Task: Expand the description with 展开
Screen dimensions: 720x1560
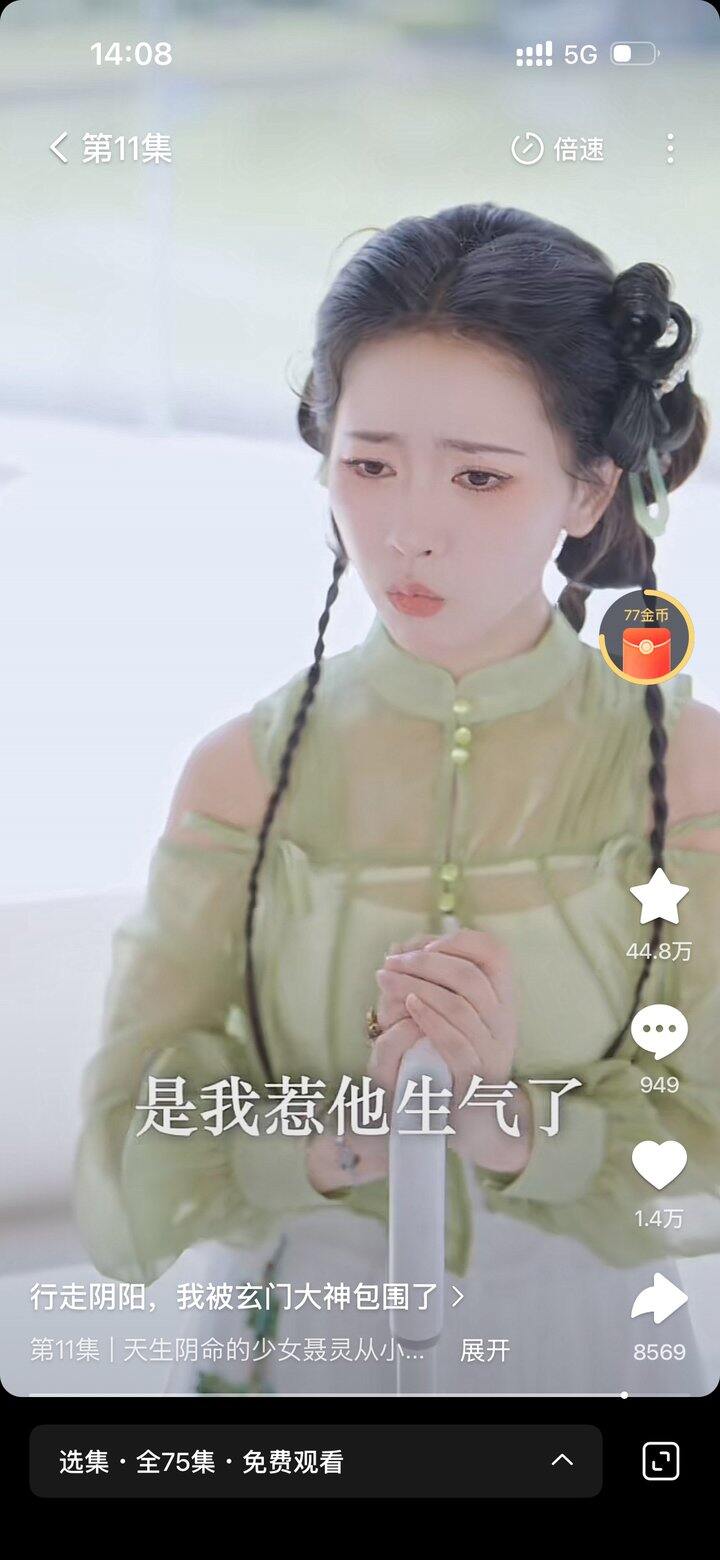Action: [484, 1351]
